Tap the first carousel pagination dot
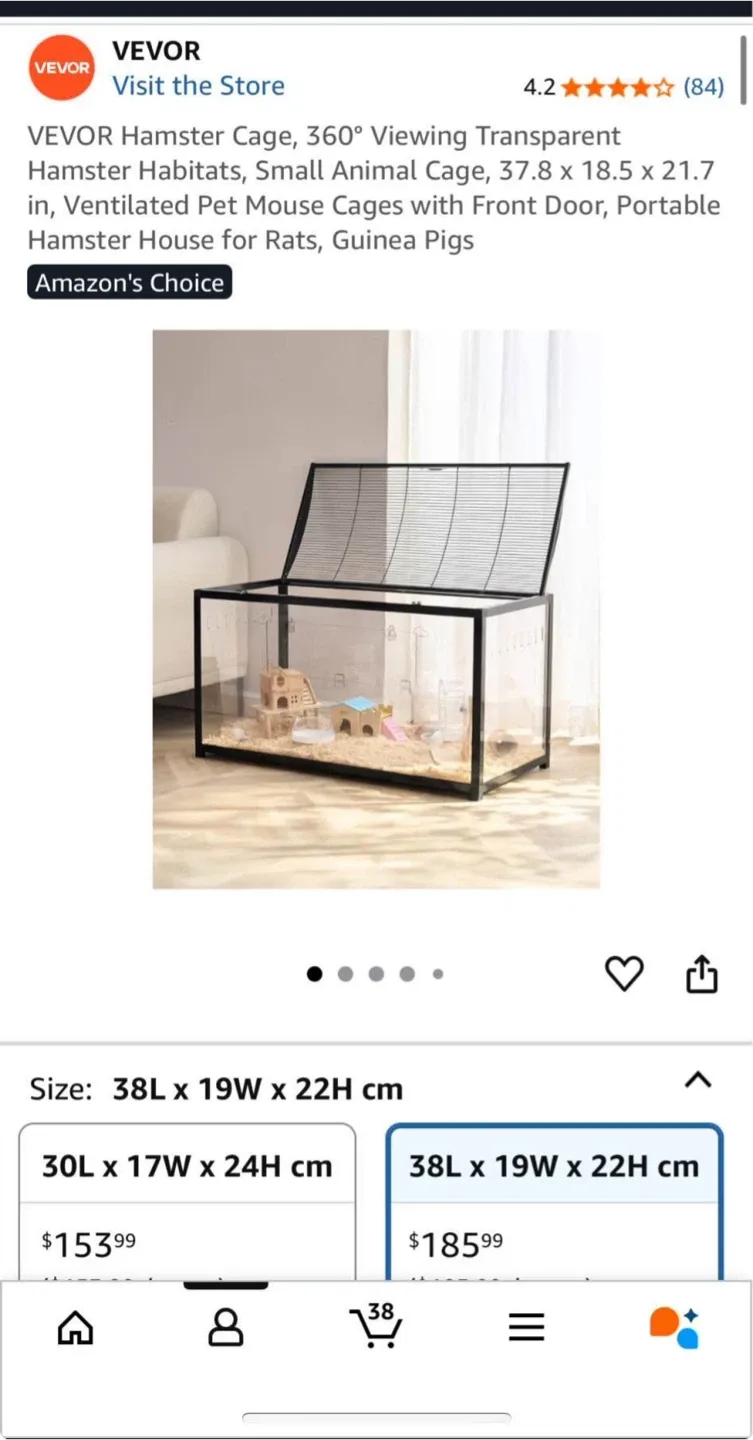 point(314,973)
